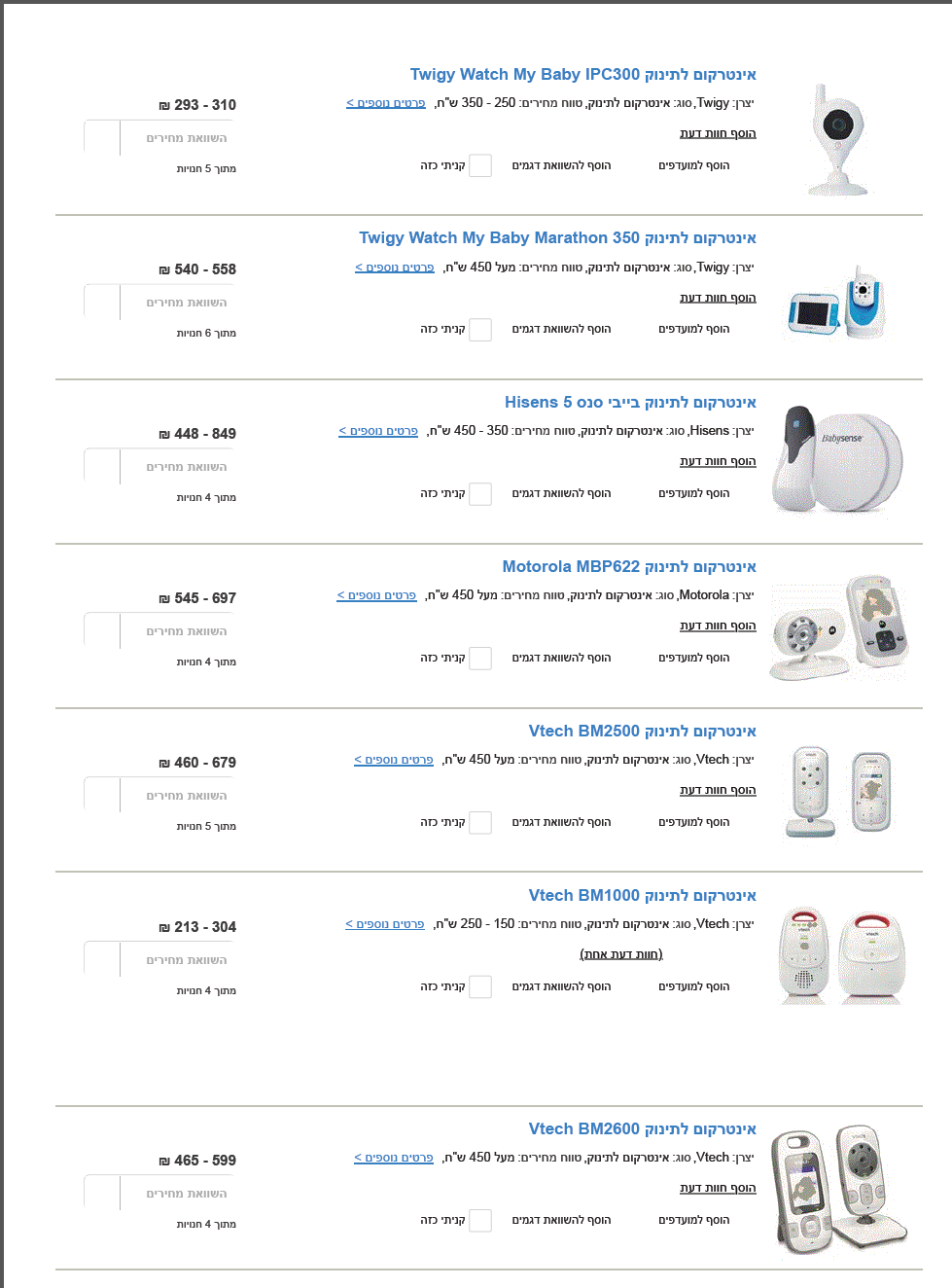Add Vtech BM2600 to favorites
This screenshot has width=952, height=1288.
pyautogui.click(x=693, y=1220)
